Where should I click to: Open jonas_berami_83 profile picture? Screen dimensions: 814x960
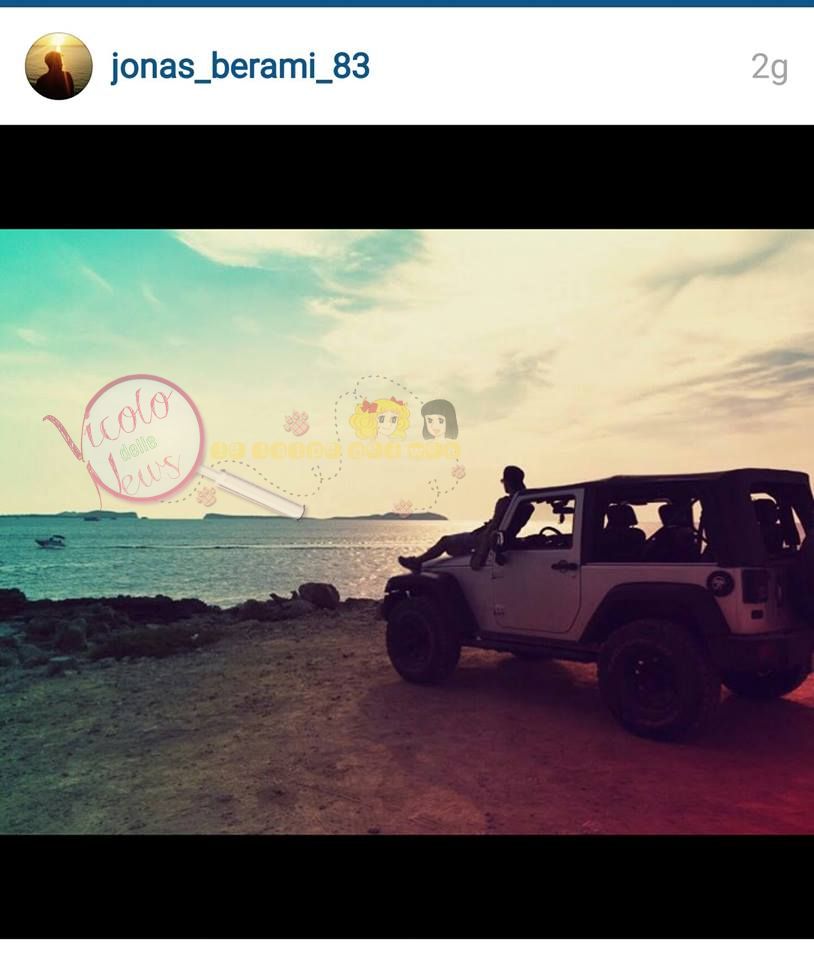pyautogui.click(x=59, y=66)
